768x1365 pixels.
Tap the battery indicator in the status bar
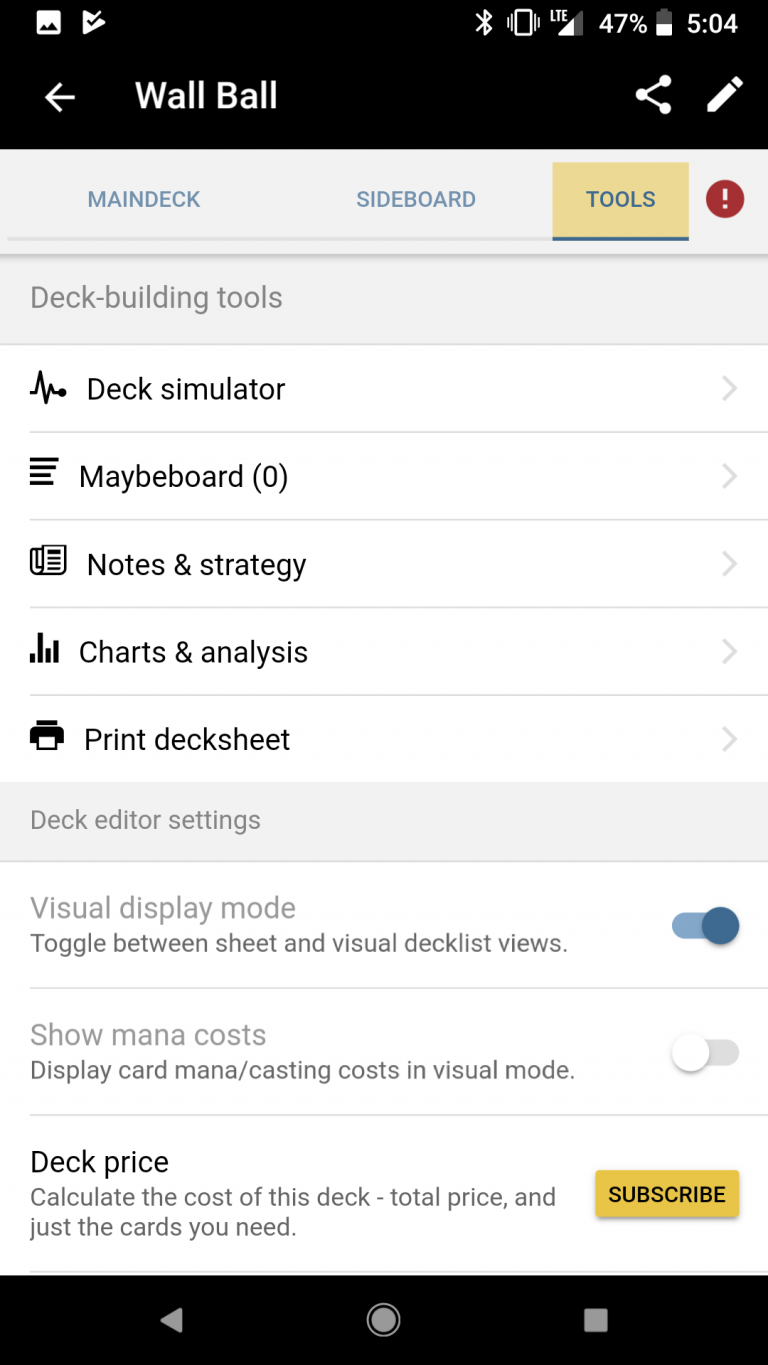666,22
